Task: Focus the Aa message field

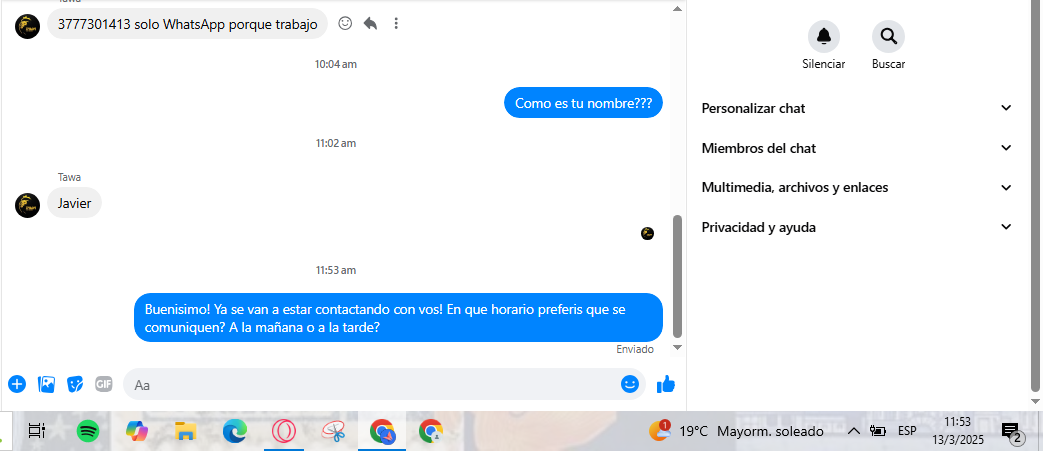Action: pyautogui.click(x=370, y=384)
